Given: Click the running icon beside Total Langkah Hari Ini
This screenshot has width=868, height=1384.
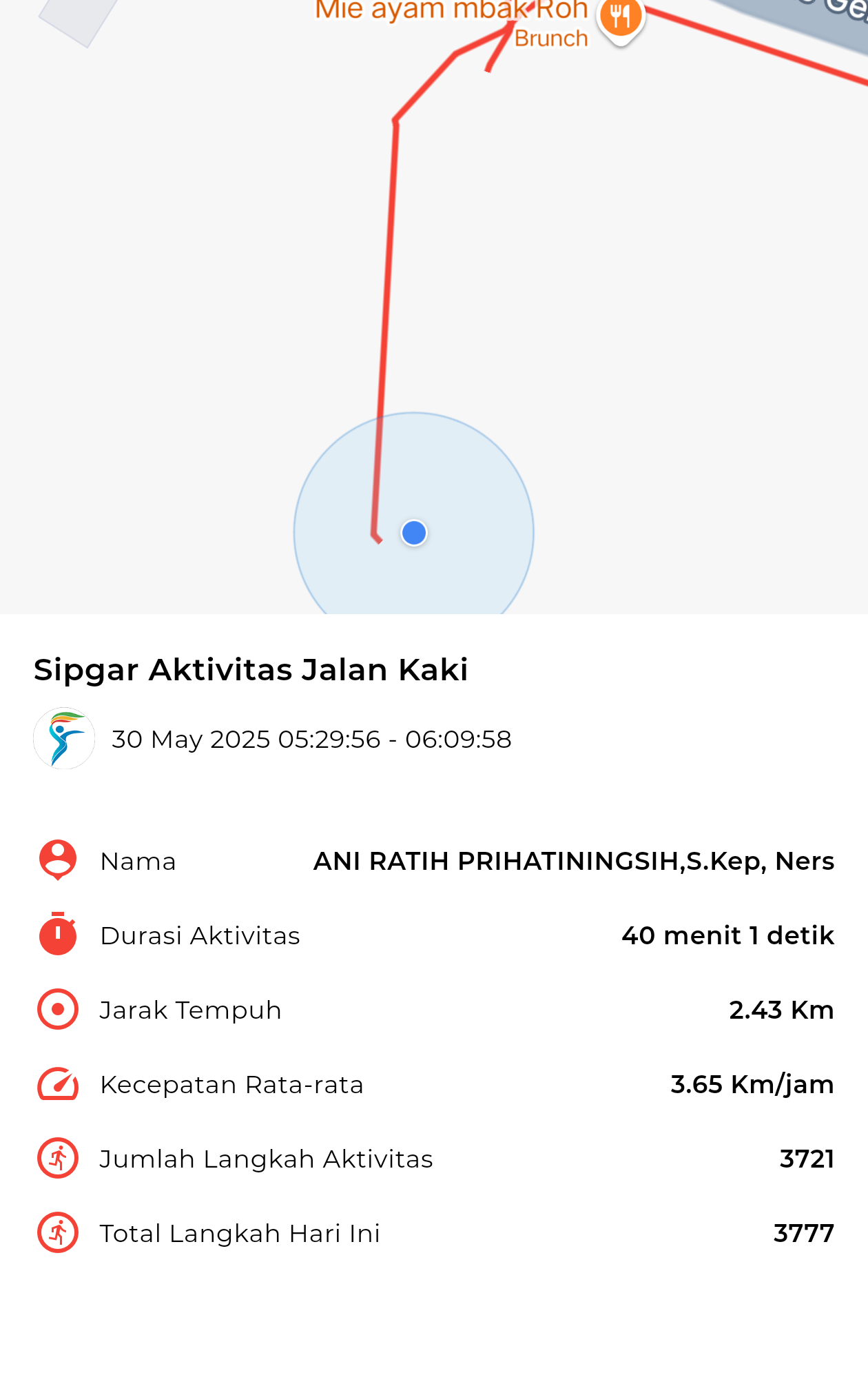Looking at the screenshot, I should point(57,1232).
